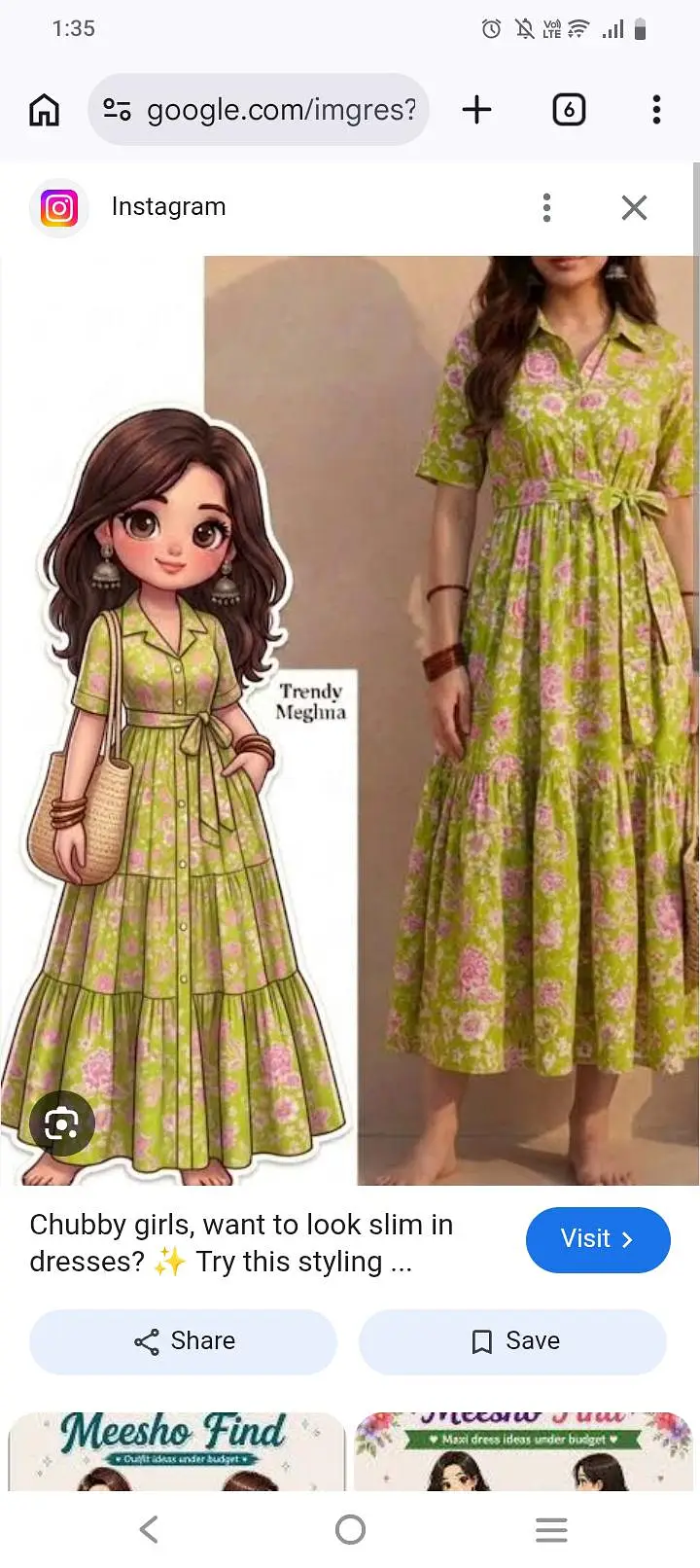Open a new browser tab
This screenshot has width=700, height=1568.
click(476, 110)
